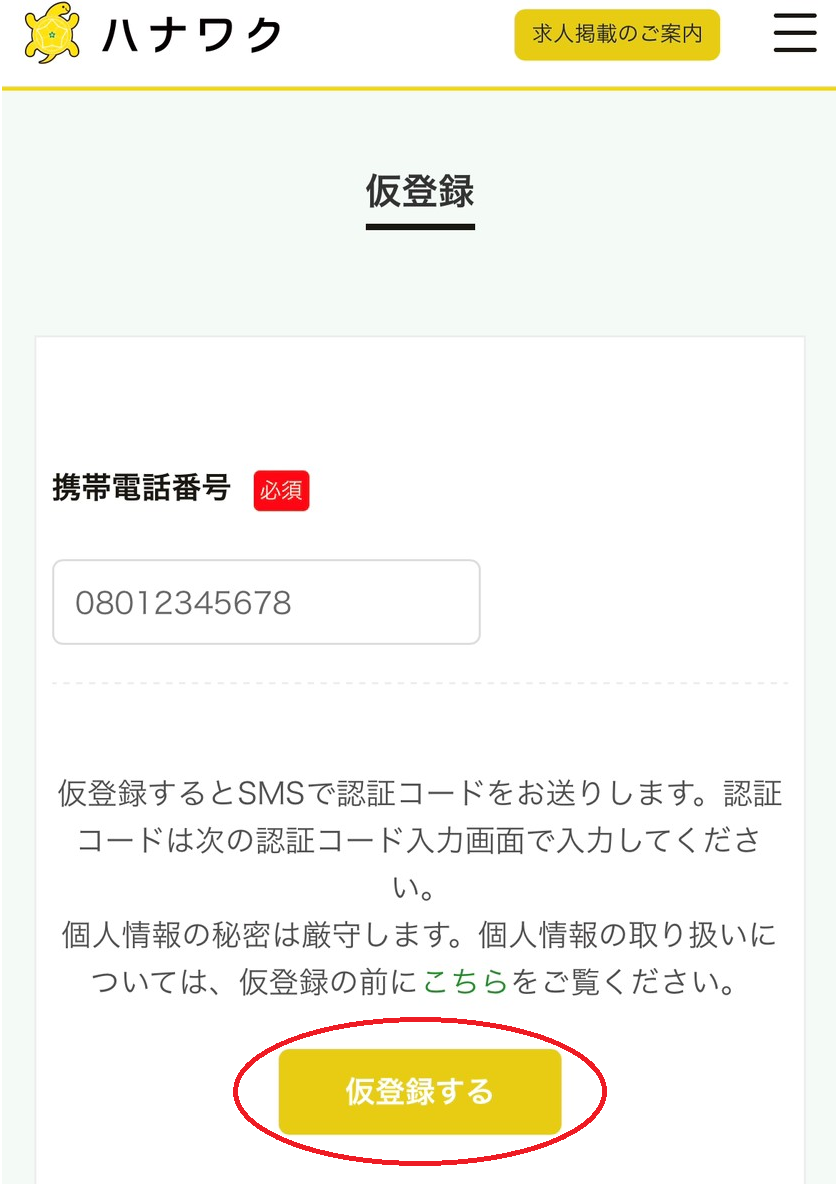Screen dimensions: 836x1200
Task: Tap inside the mobile number entry box
Action: (x=265, y=602)
